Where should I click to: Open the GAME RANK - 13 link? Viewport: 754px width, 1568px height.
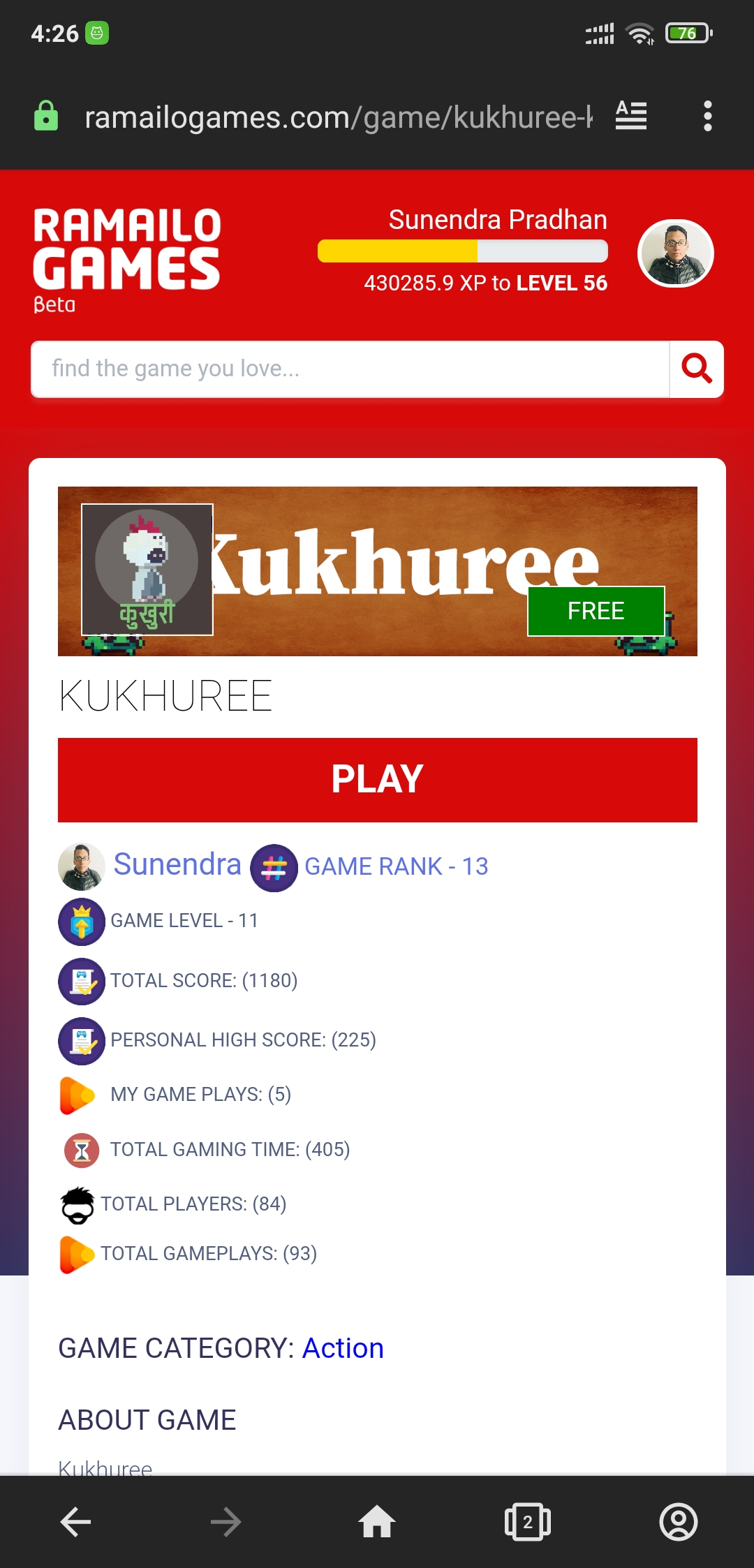pyautogui.click(x=396, y=866)
